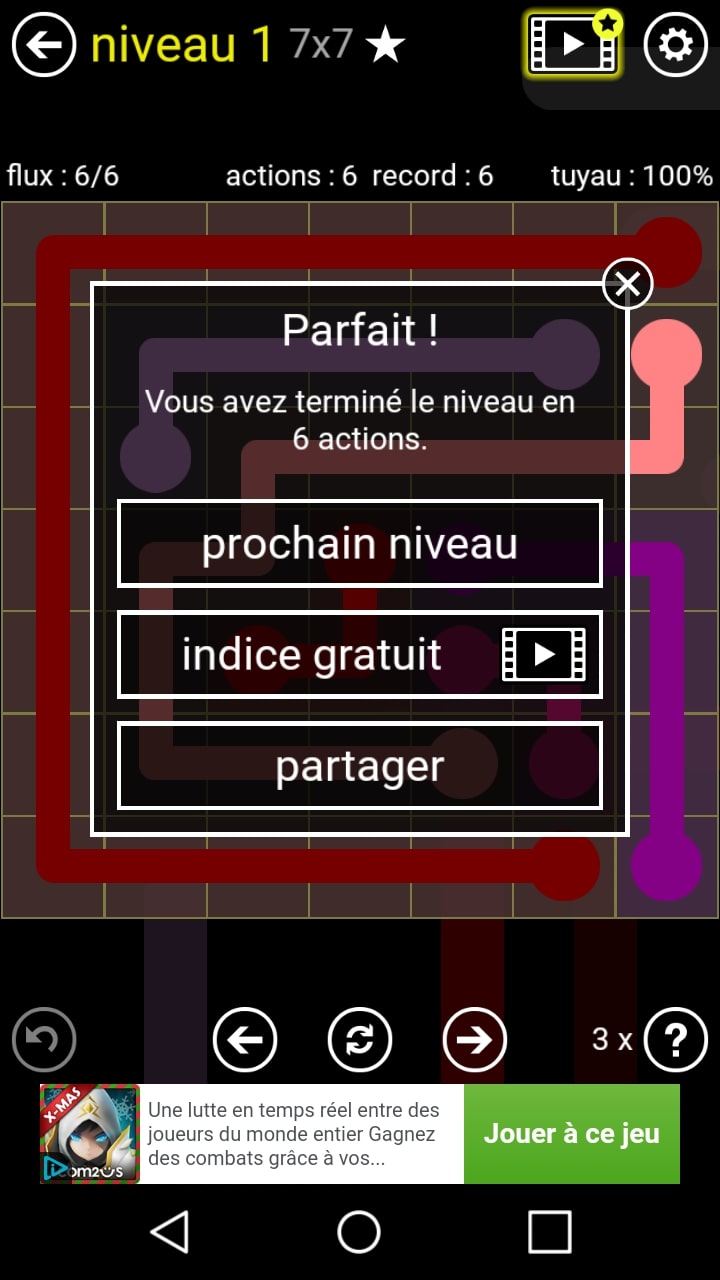Go back with the top-left arrow
720x1280 pixels.
[44, 44]
